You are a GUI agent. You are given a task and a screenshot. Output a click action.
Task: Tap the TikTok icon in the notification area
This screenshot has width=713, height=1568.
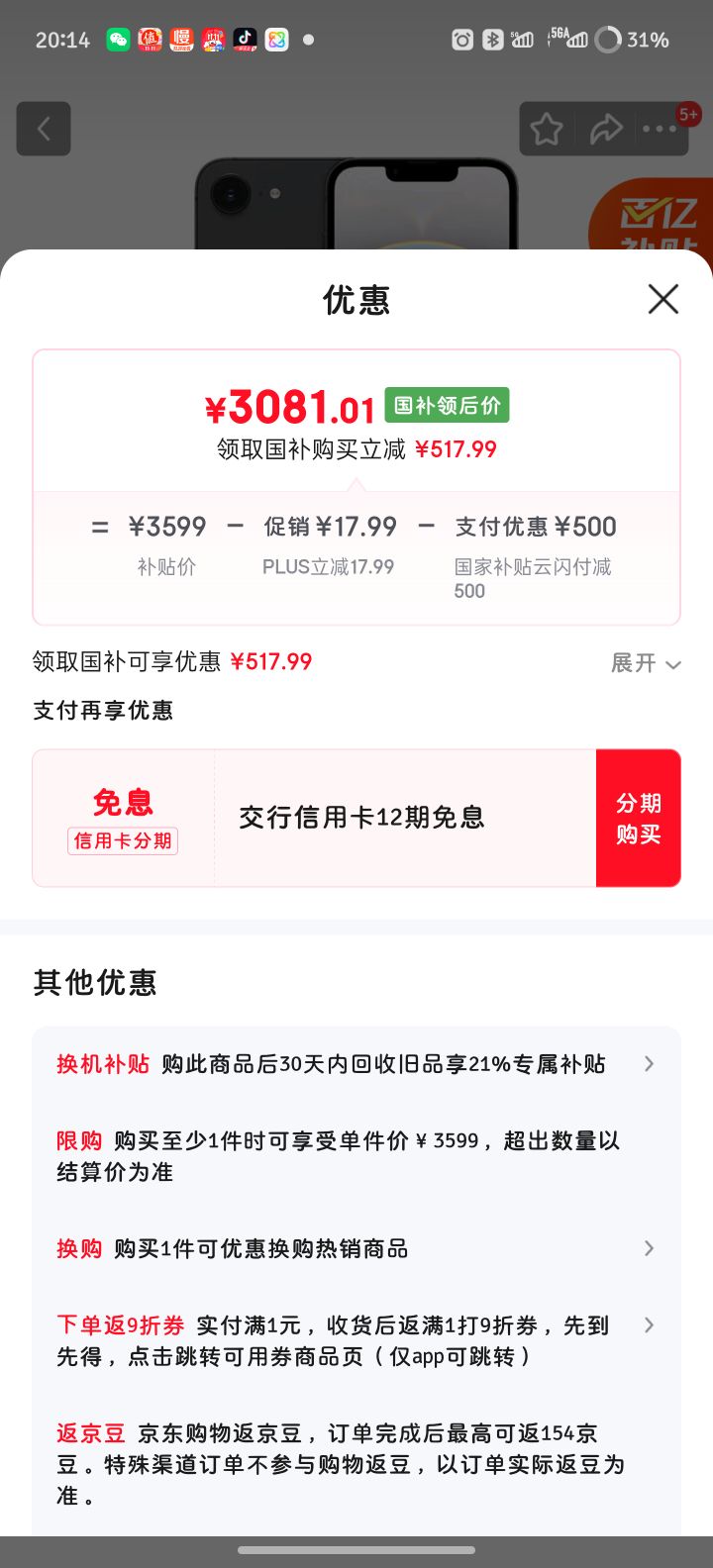(x=244, y=40)
